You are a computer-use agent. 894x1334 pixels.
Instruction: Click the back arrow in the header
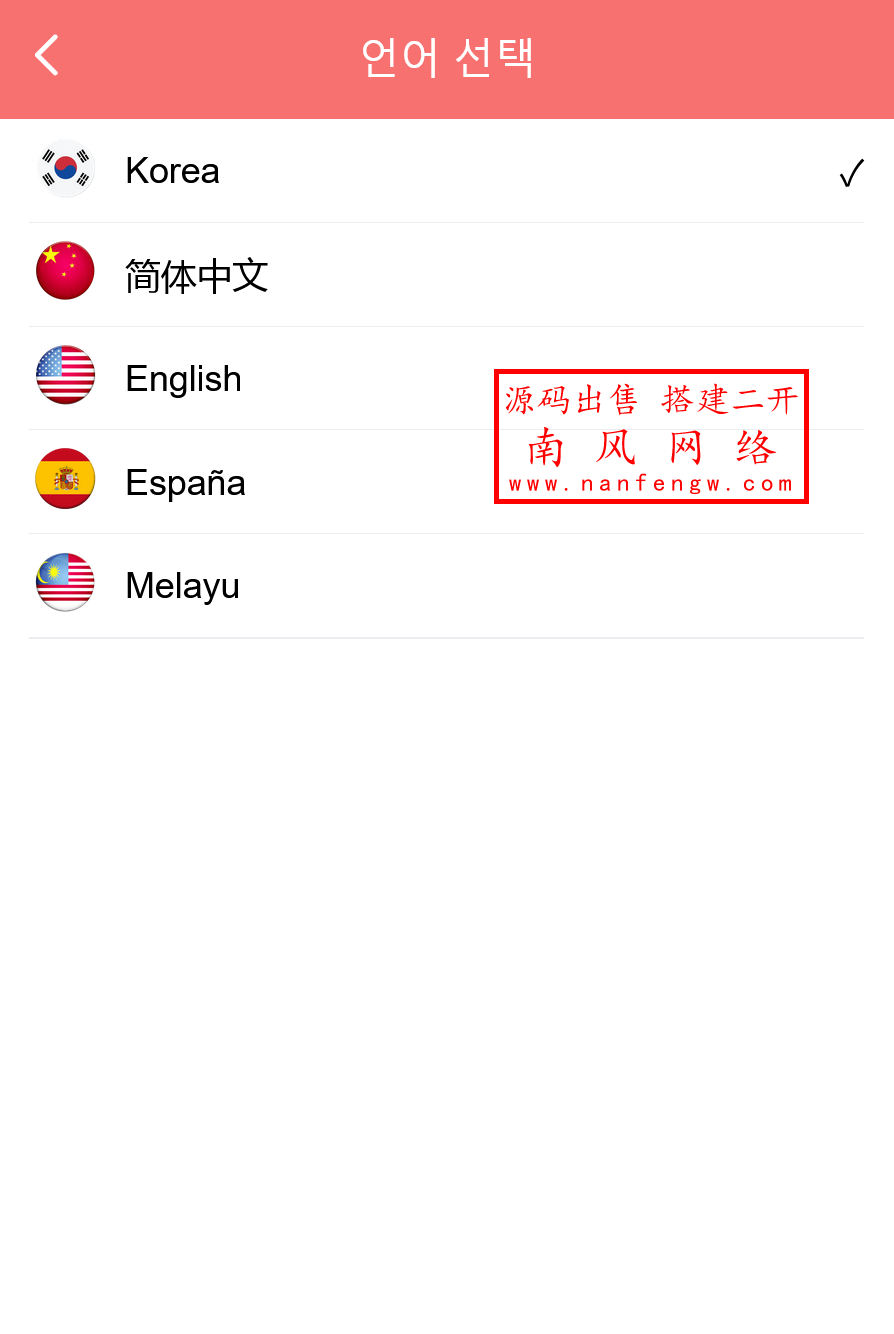pyautogui.click(x=46, y=57)
